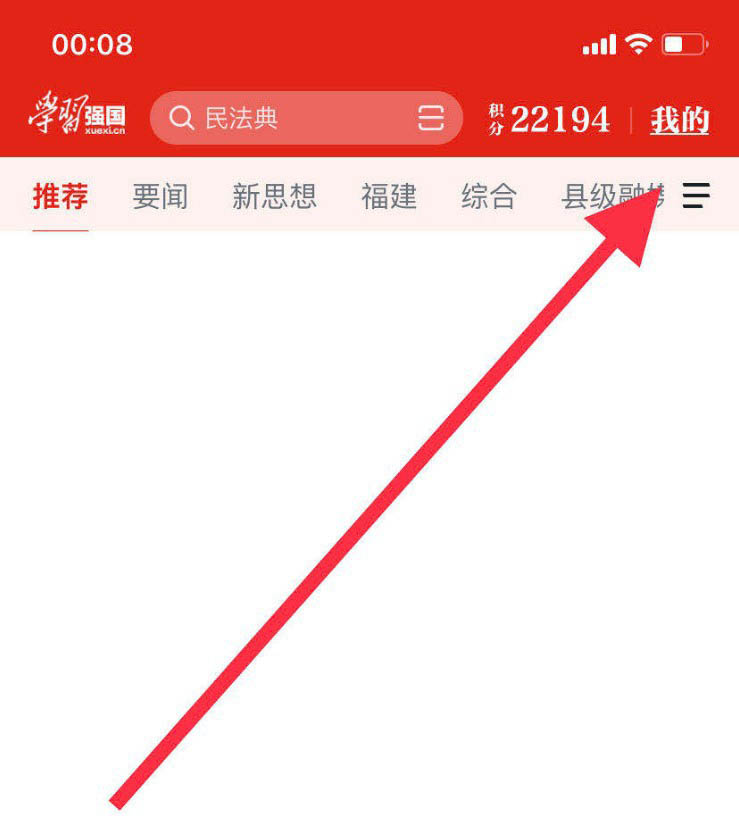The width and height of the screenshot is (739, 828).
Task: View the 积分 22194 points details
Action: pos(550,120)
